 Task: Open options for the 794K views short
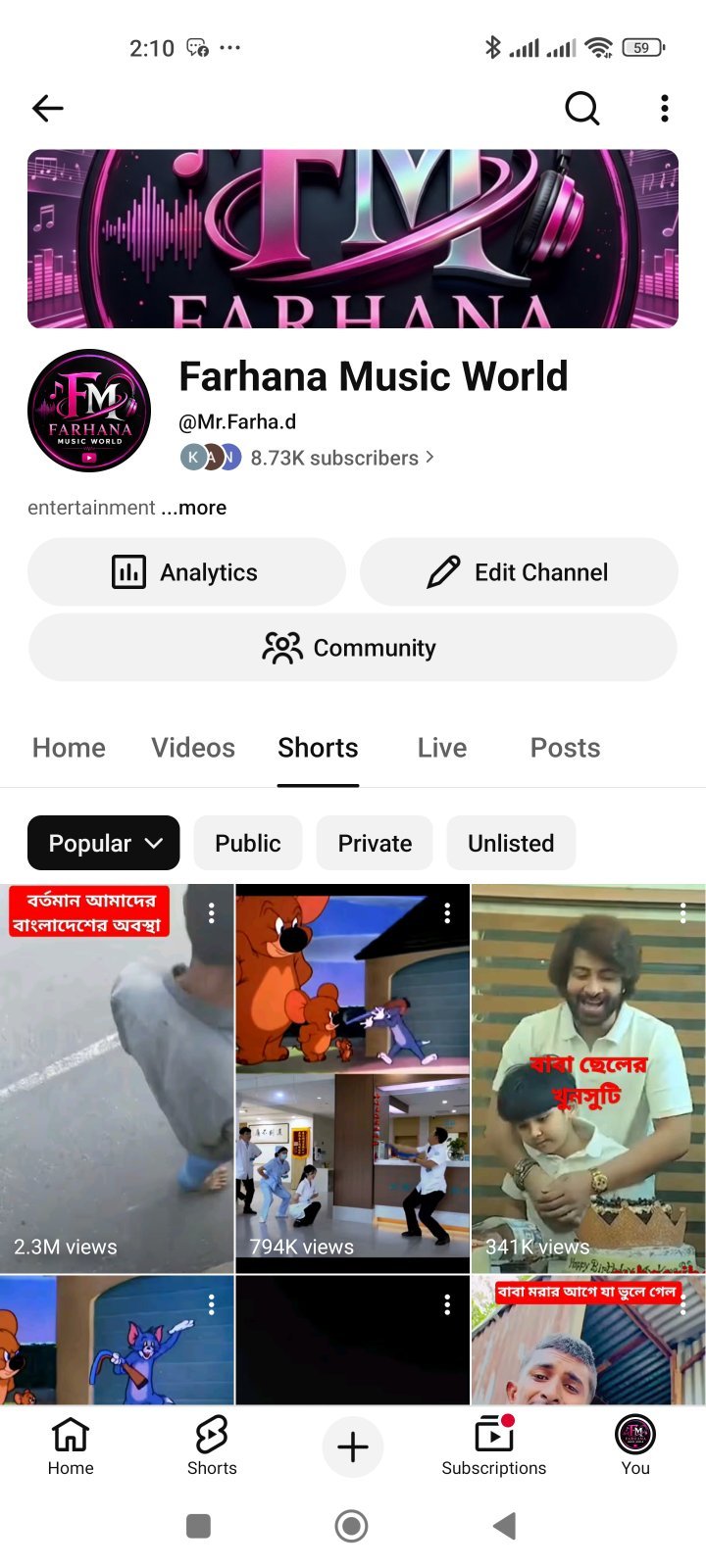[447, 912]
